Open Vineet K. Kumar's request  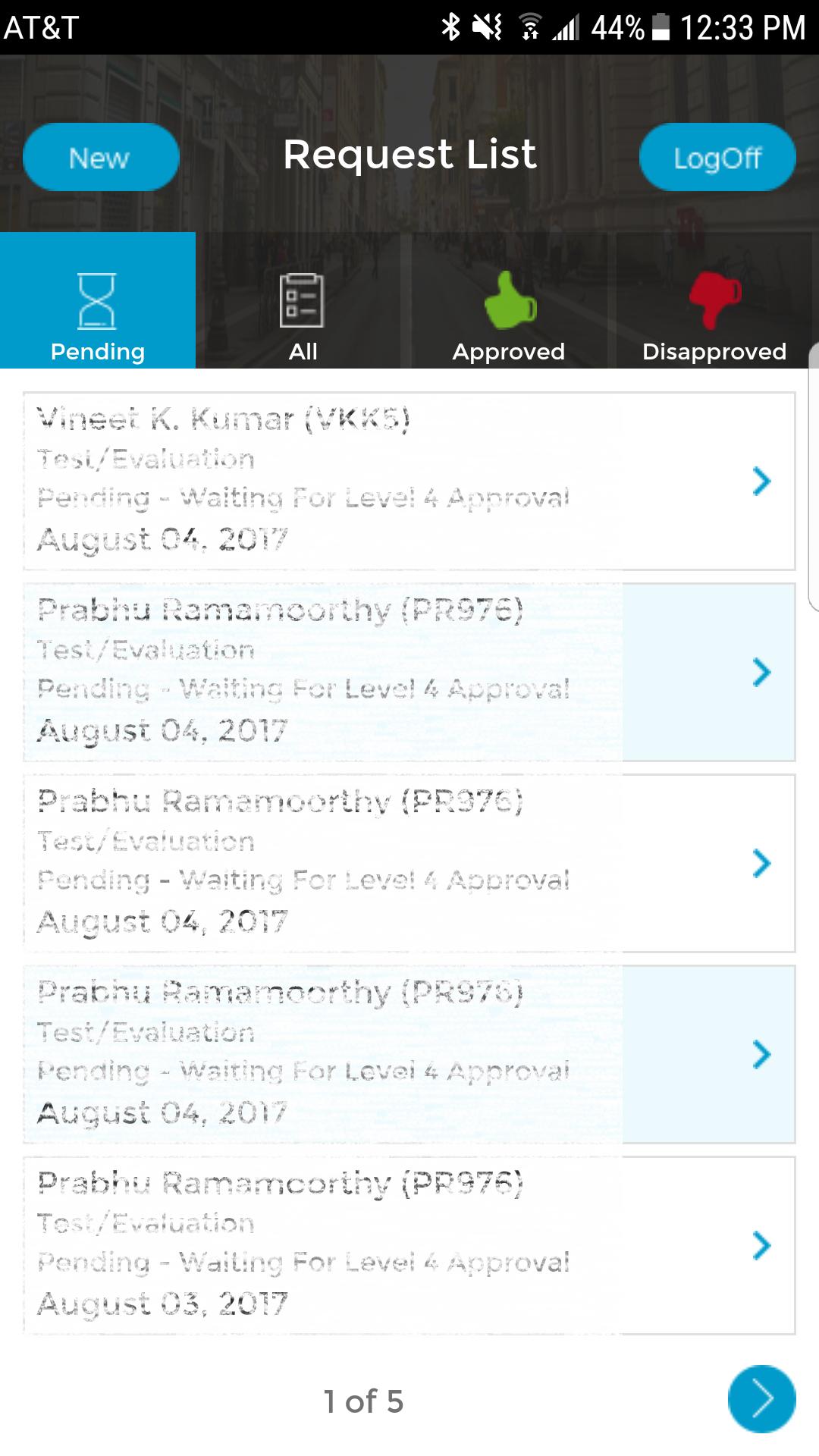point(409,481)
